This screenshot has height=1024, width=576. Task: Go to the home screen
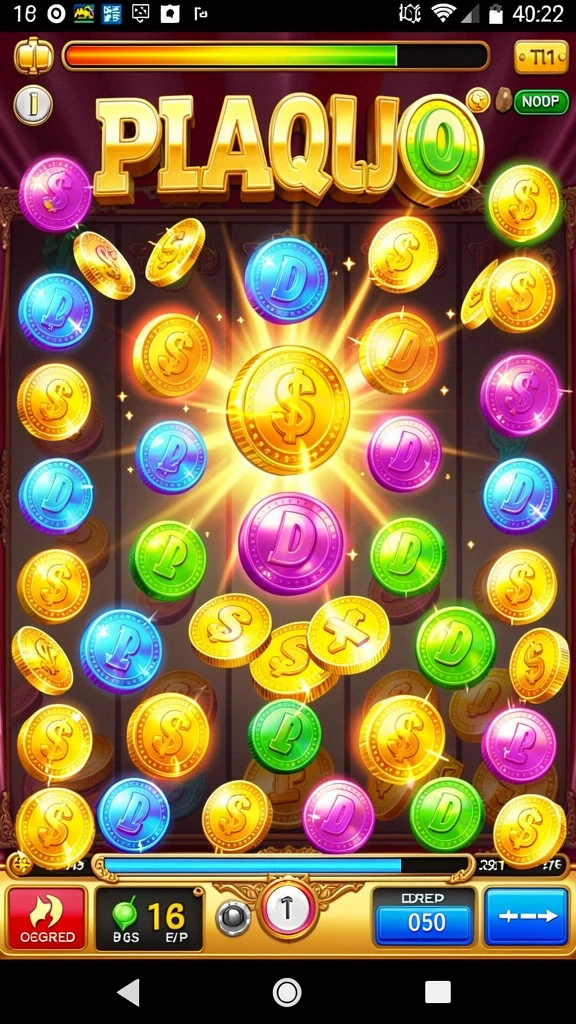click(287, 992)
